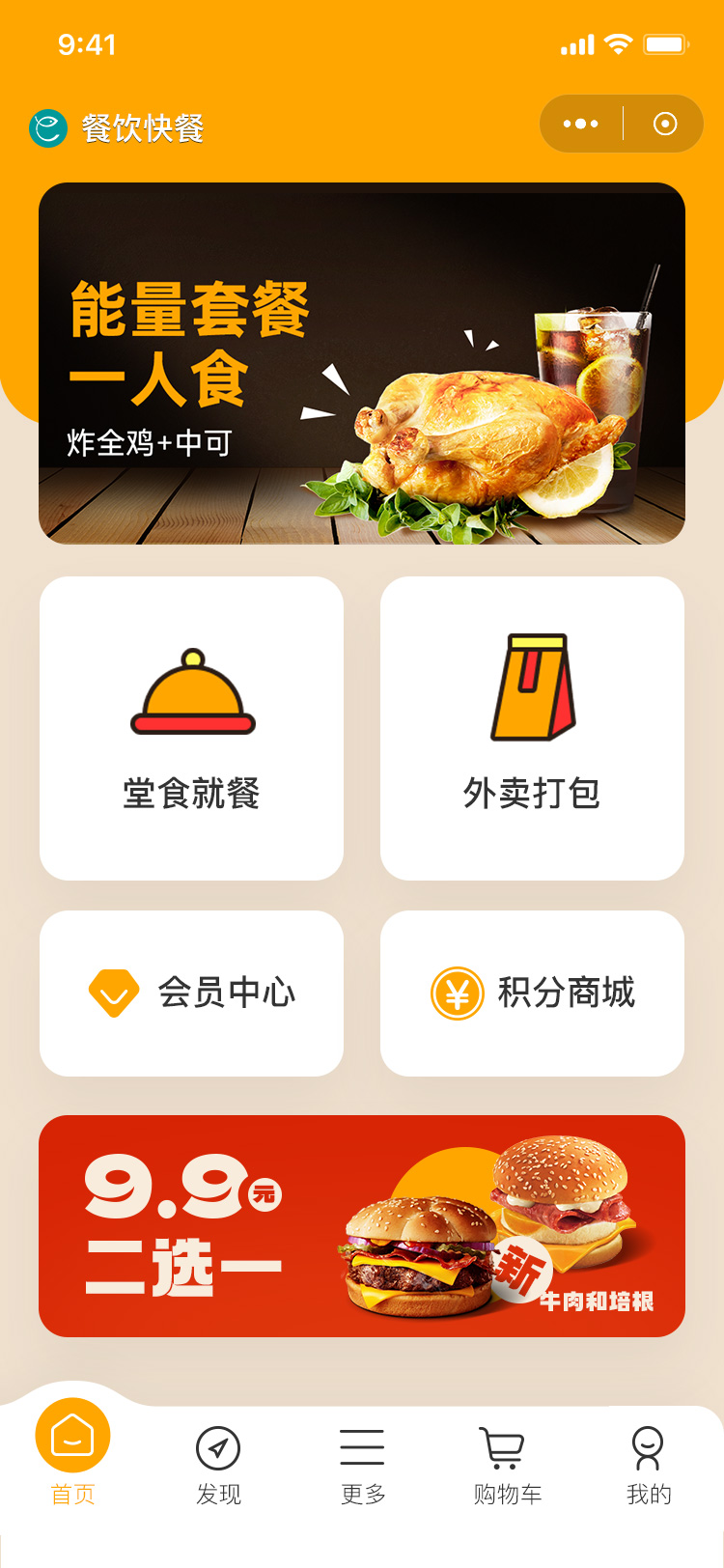Screen dimensions: 724x1568
Task: Open the 能量套餐 一人食 banner
Action: [x=362, y=363]
